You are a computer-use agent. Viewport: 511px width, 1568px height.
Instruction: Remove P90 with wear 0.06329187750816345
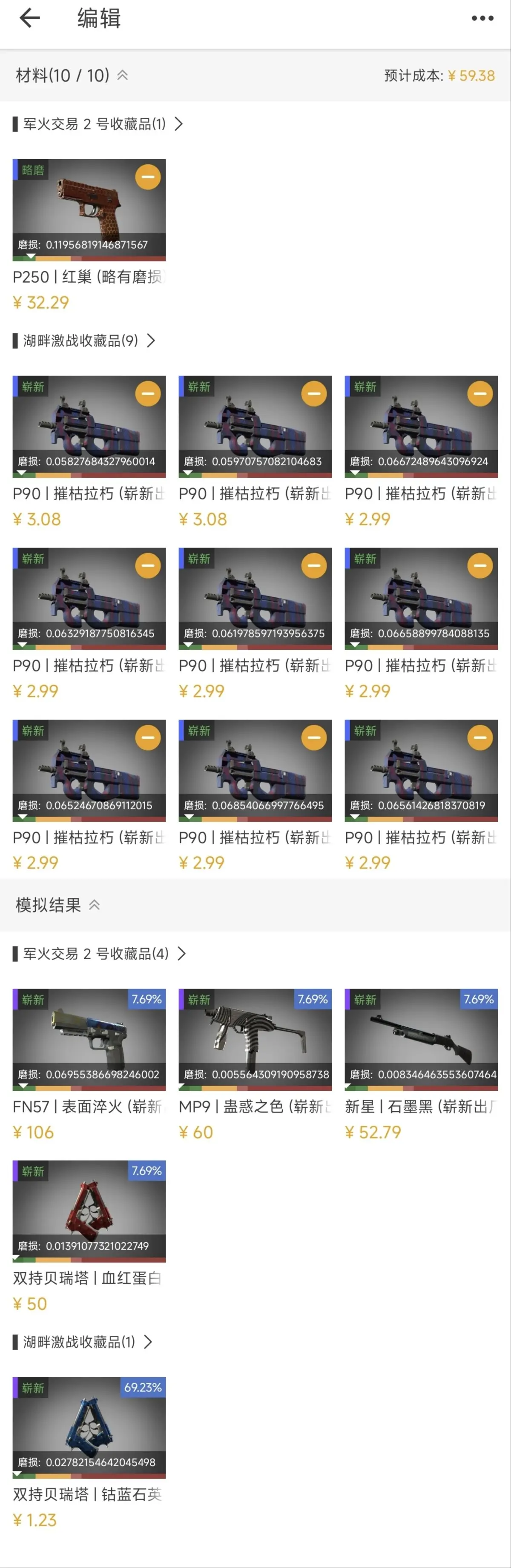[x=148, y=565]
